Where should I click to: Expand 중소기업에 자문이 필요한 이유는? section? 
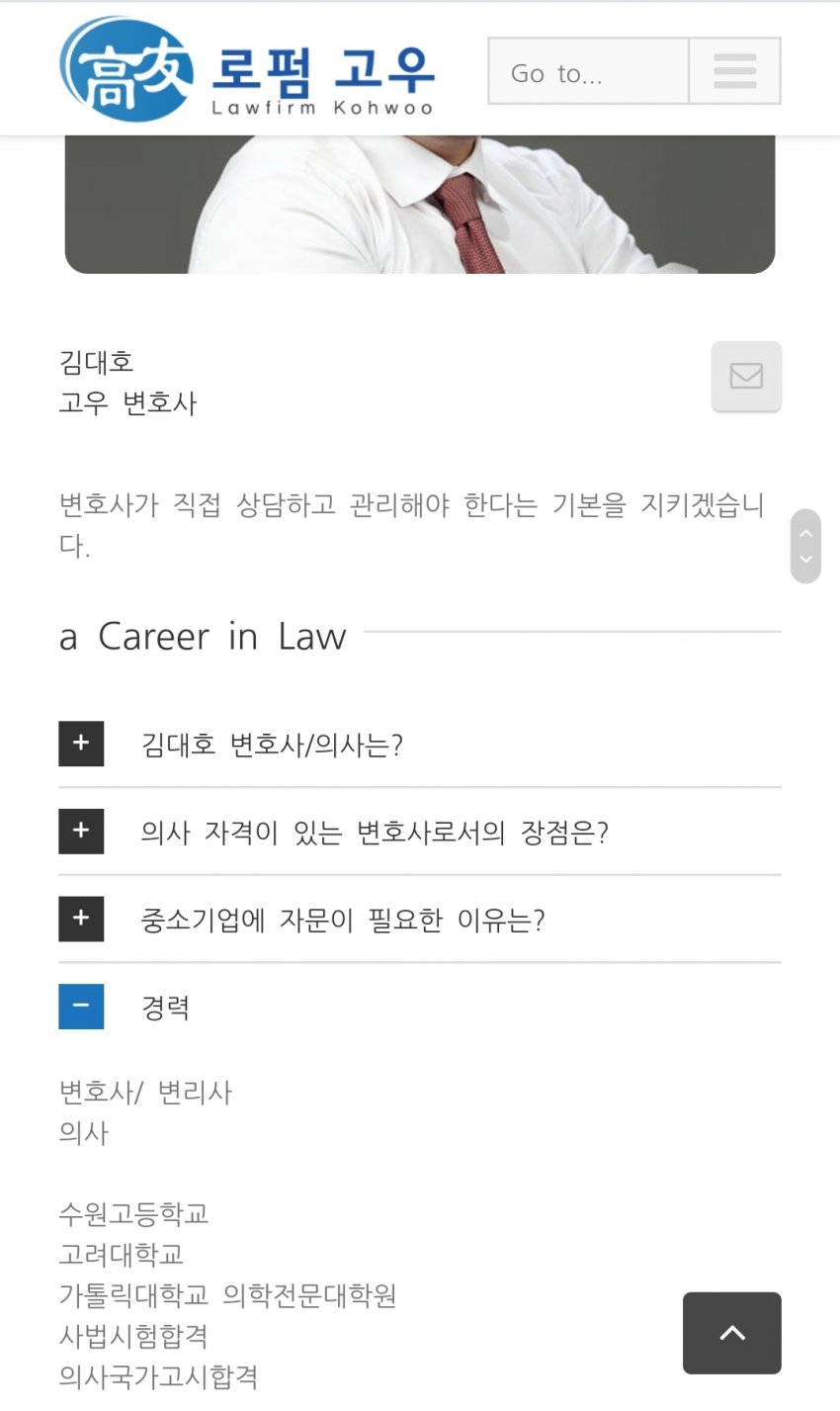tap(81, 919)
